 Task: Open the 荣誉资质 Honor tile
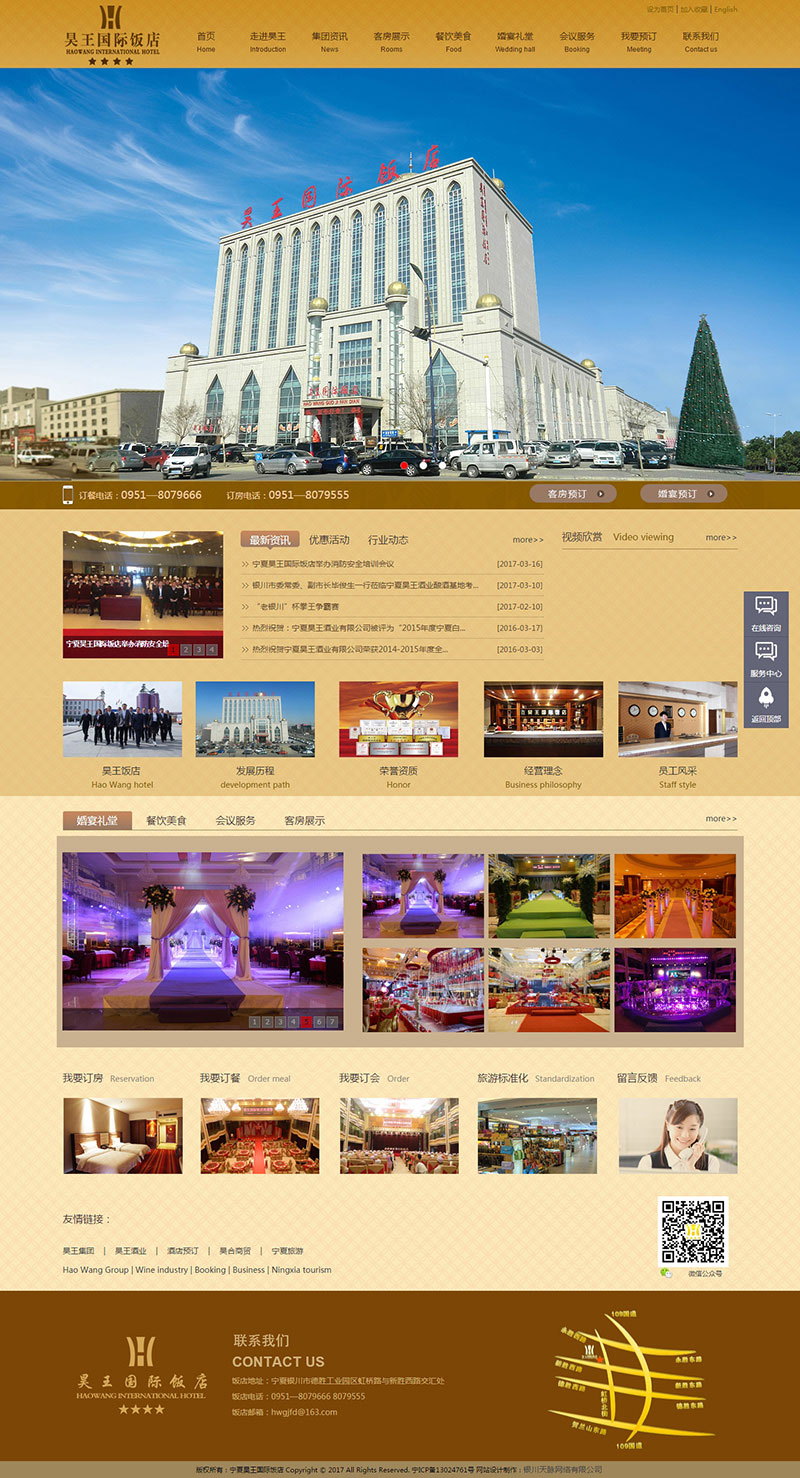(x=398, y=720)
